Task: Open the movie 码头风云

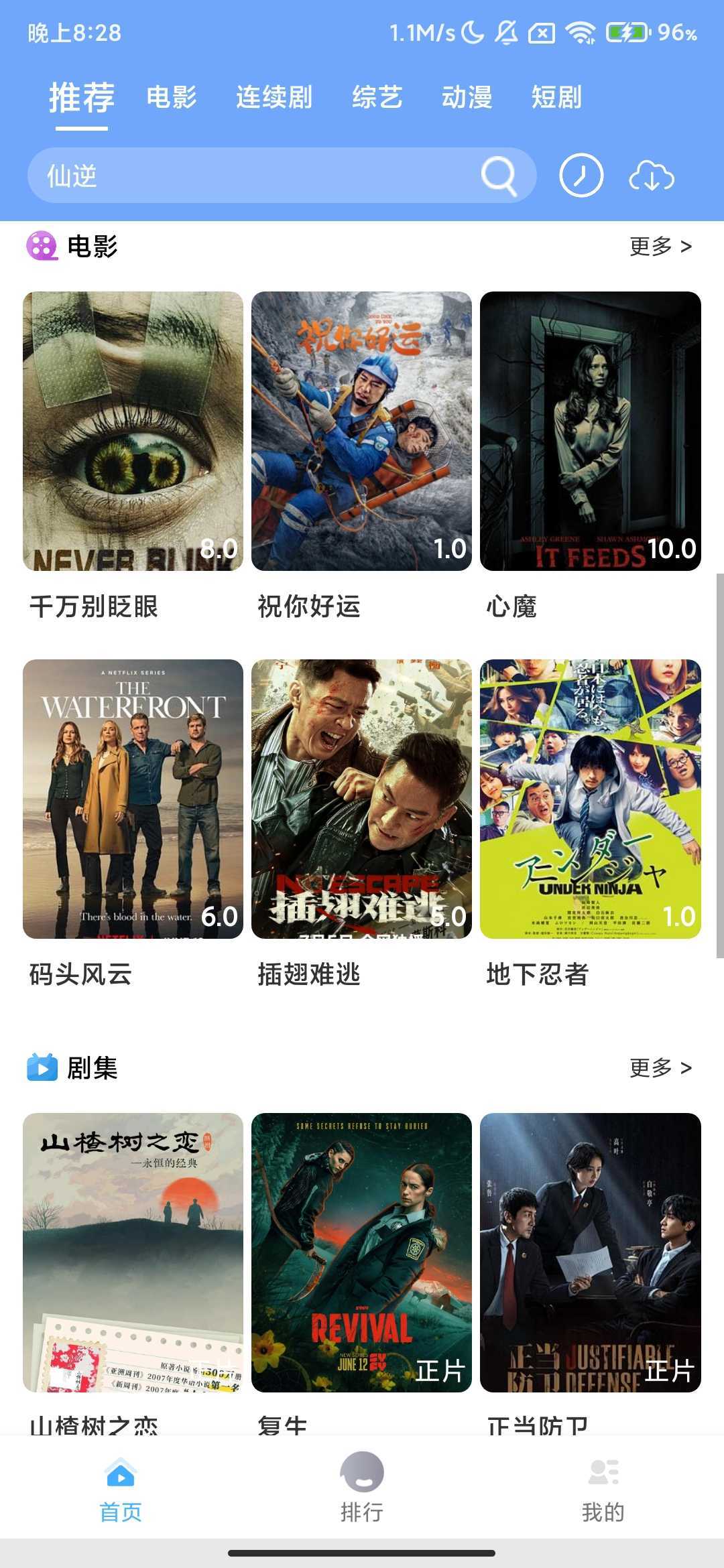Action: point(133,799)
